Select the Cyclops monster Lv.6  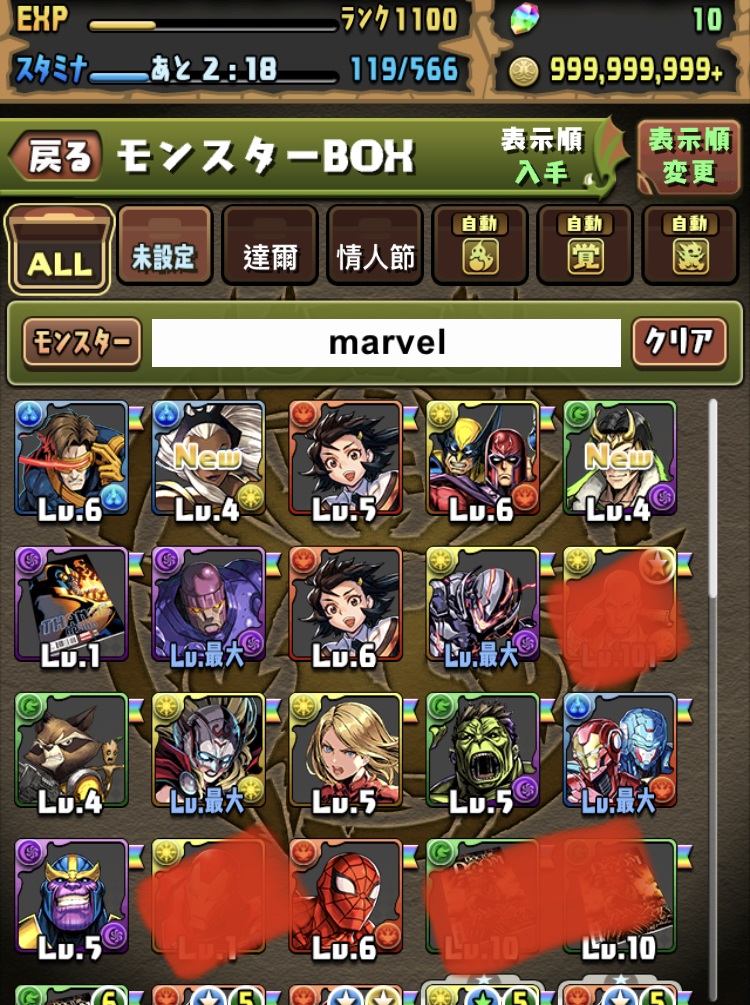coord(71,460)
